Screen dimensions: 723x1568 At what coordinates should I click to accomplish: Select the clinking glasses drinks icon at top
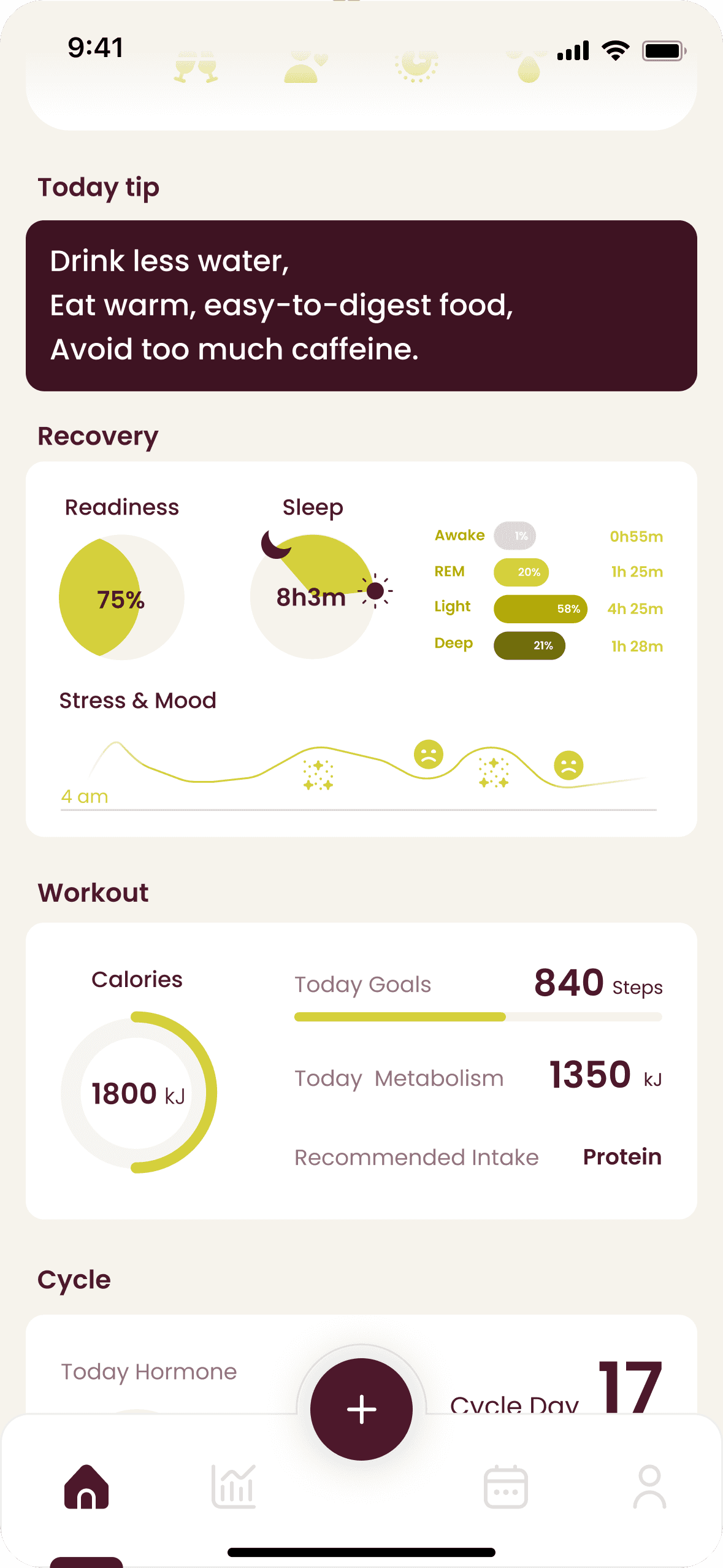[196, 66]
